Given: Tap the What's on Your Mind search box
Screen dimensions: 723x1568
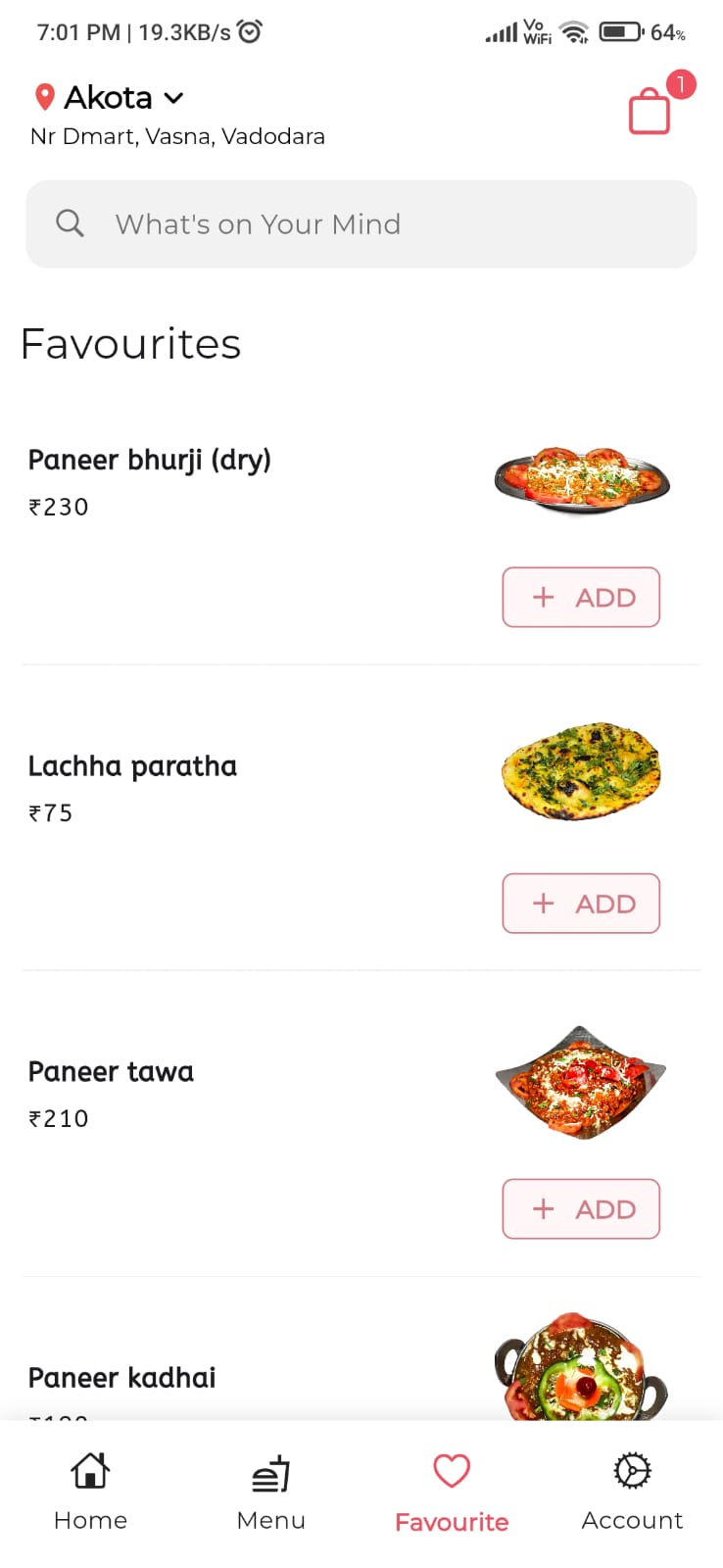Looking at the screenshot, I should [x=361, y=224].
